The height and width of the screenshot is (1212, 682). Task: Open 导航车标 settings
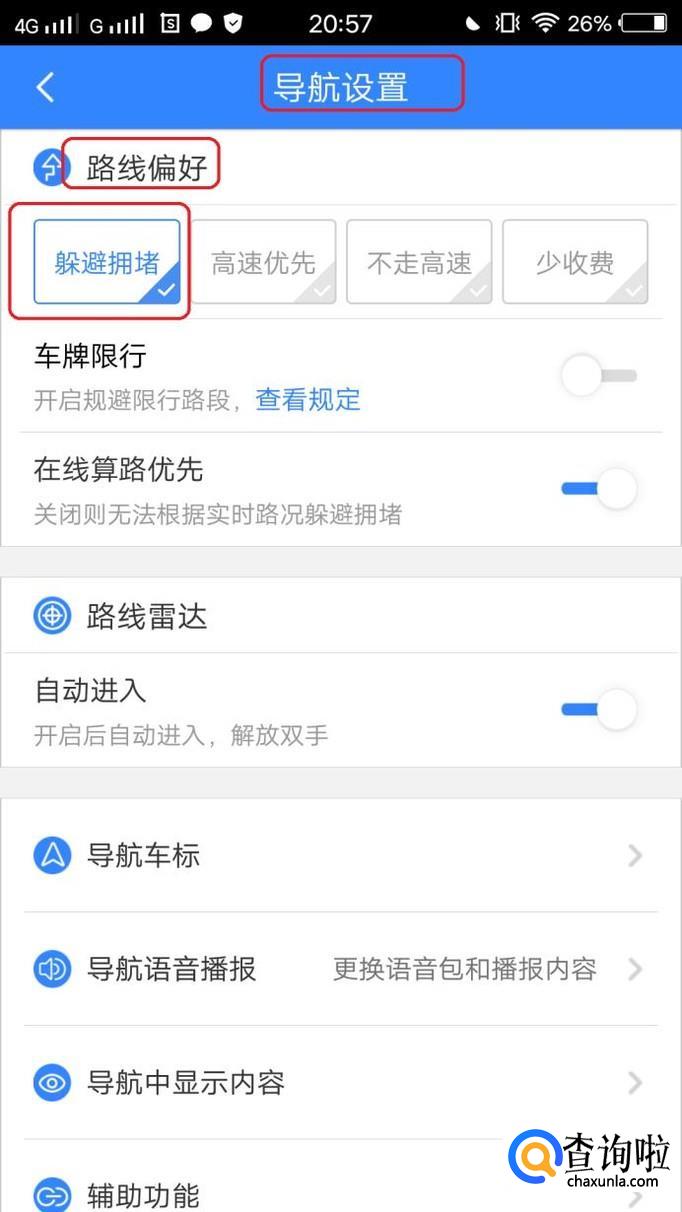[340, 856]
